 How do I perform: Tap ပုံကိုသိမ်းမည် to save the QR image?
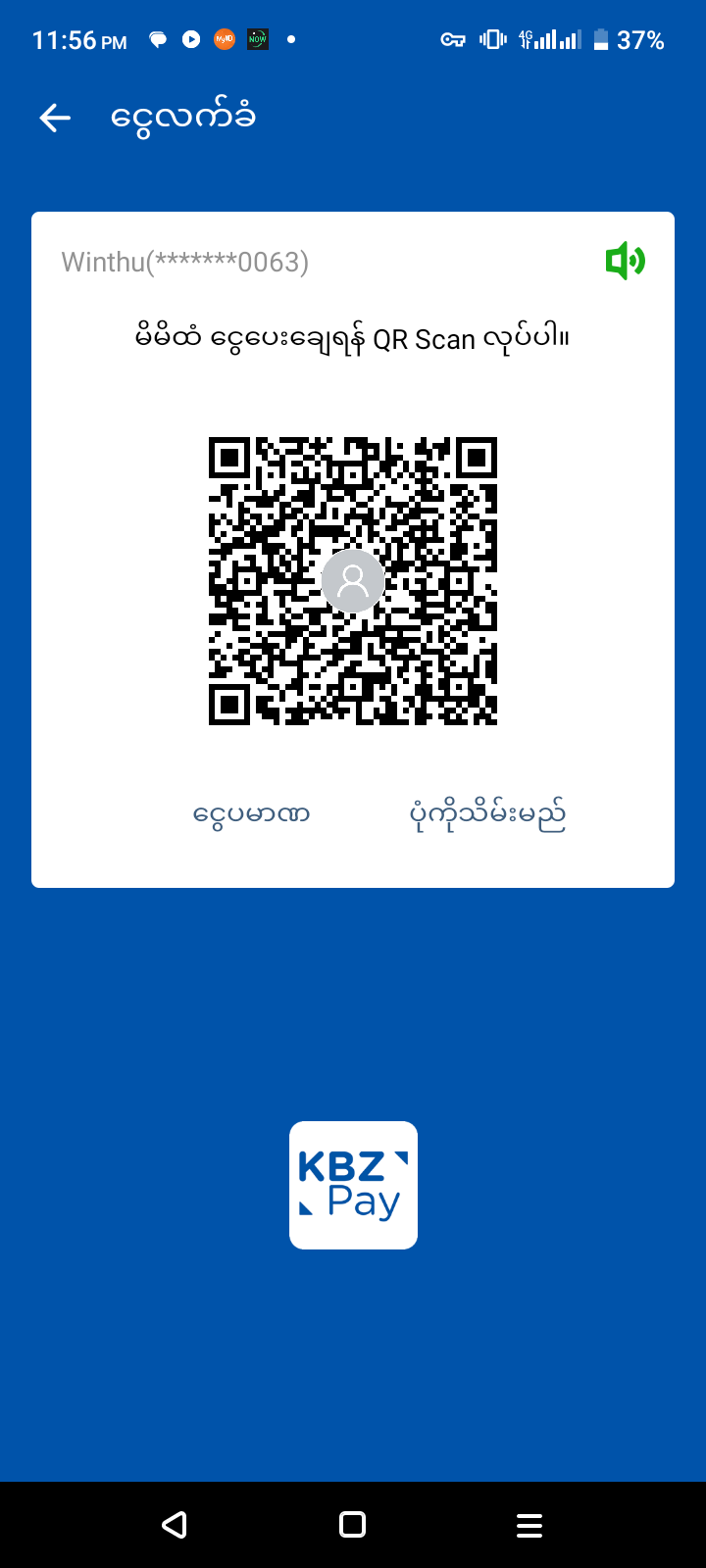click(x=487, y=814)
